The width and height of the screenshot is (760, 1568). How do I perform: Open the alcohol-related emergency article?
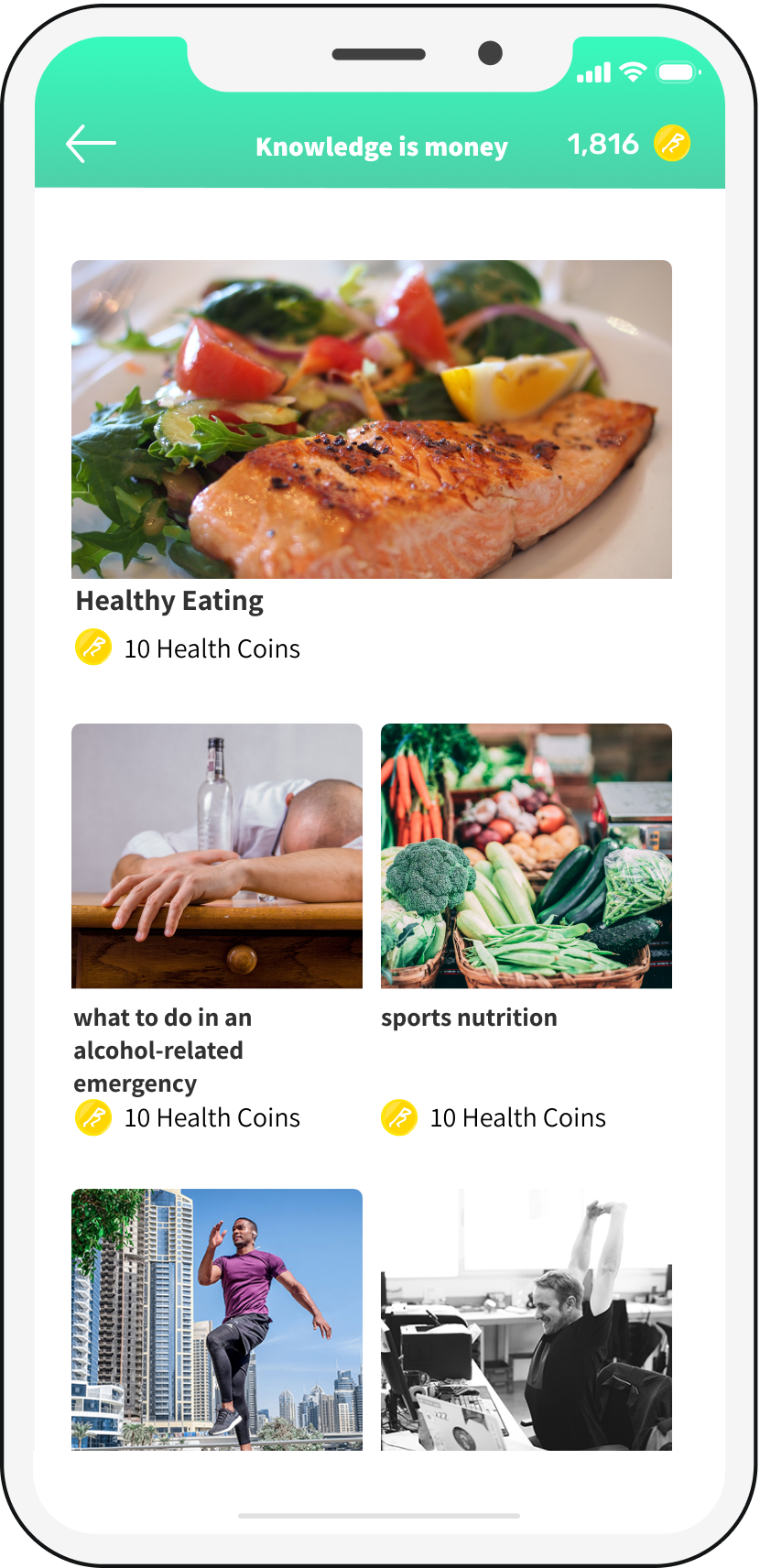point(217,855)
